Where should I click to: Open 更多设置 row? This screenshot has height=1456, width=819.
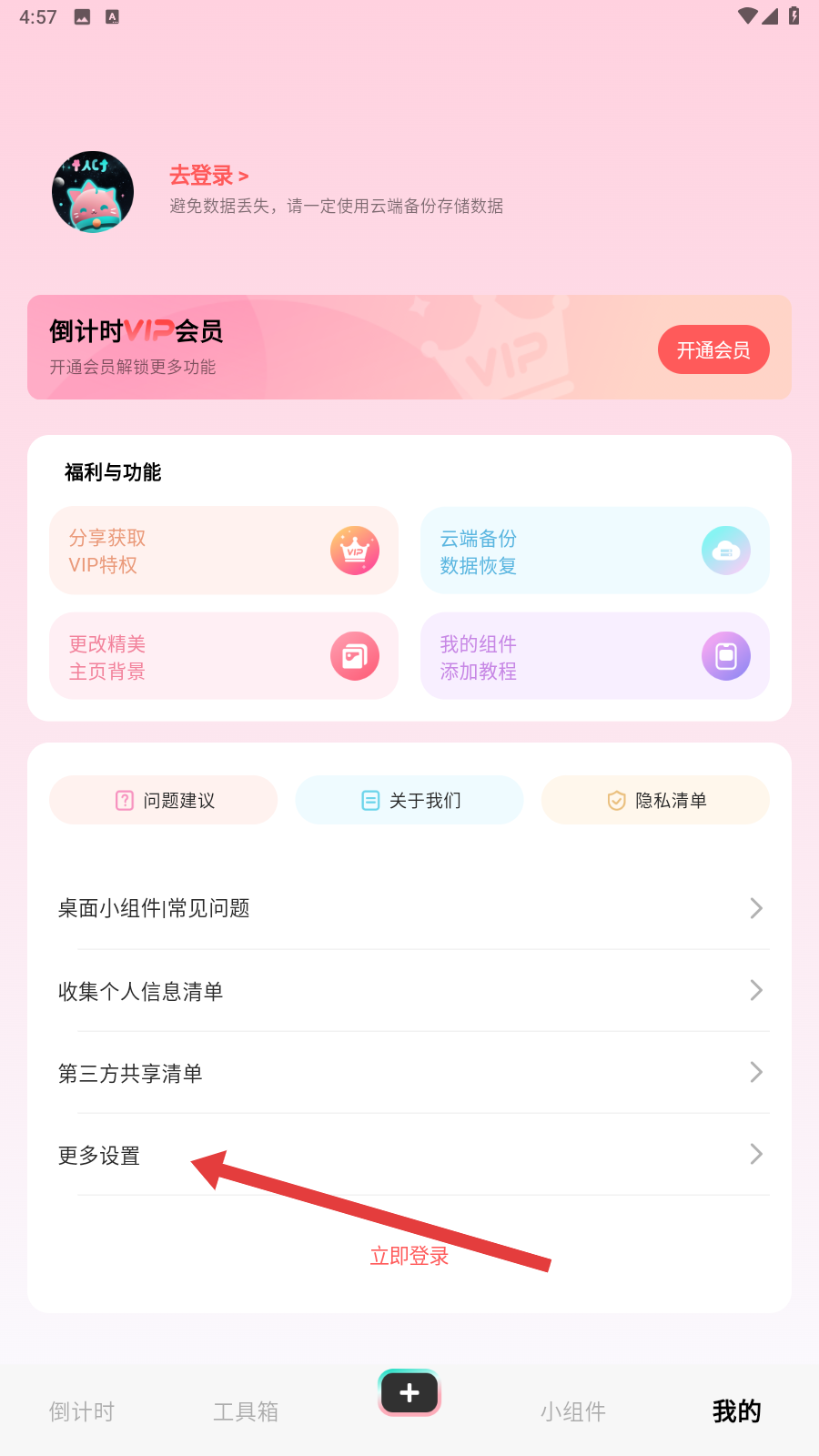click(x=409, y=1155)
